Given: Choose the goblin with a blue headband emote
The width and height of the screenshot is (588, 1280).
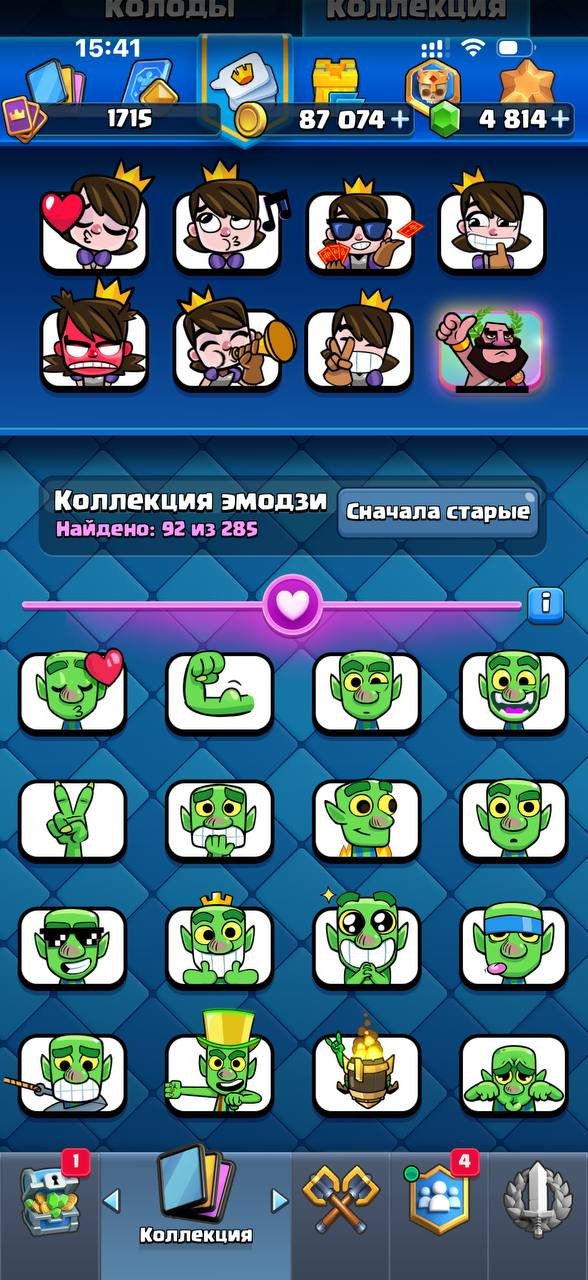Looking at the screenshot, I should point(513,948).
